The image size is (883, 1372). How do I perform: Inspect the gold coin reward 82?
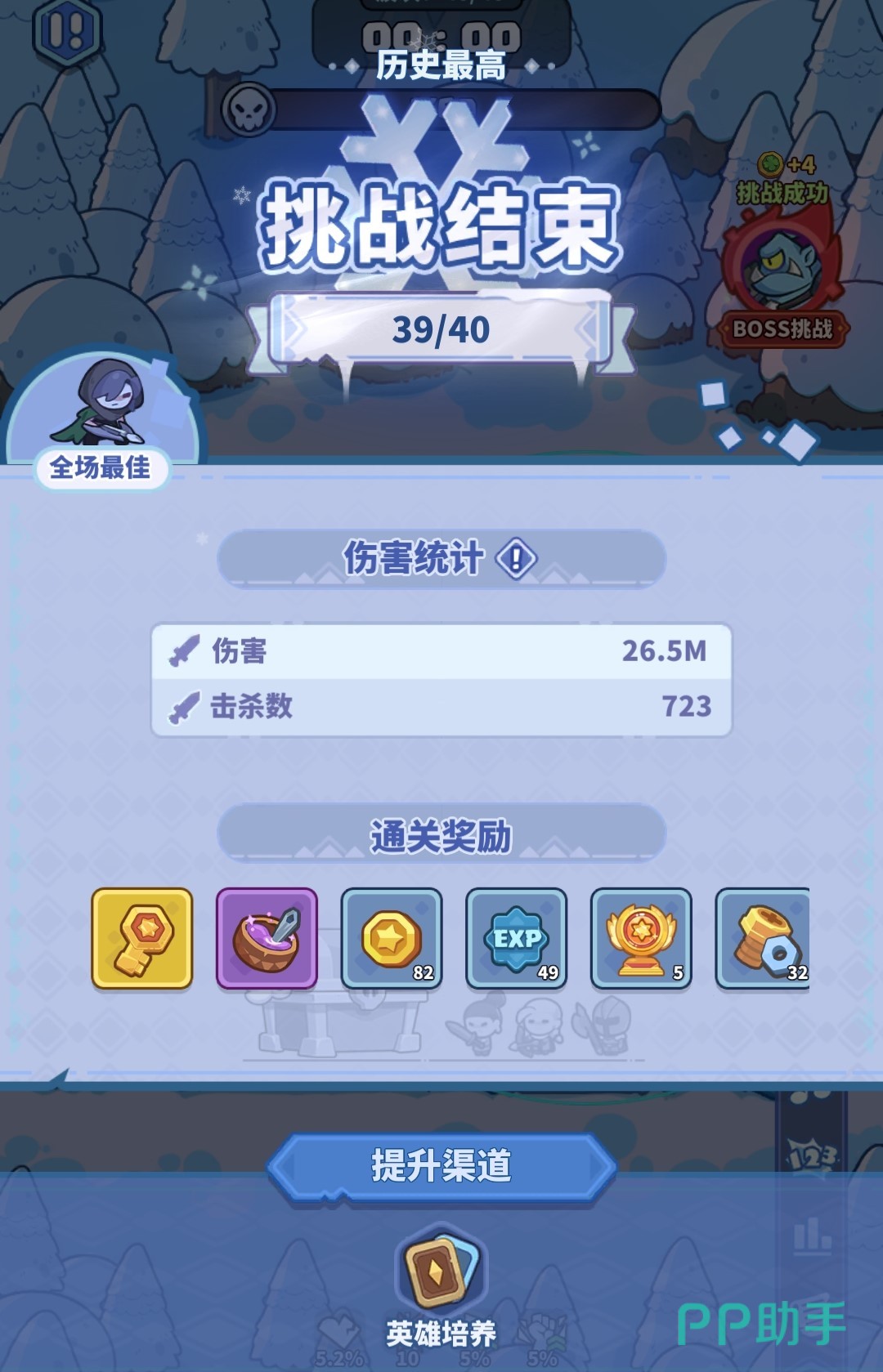(392, 938)
